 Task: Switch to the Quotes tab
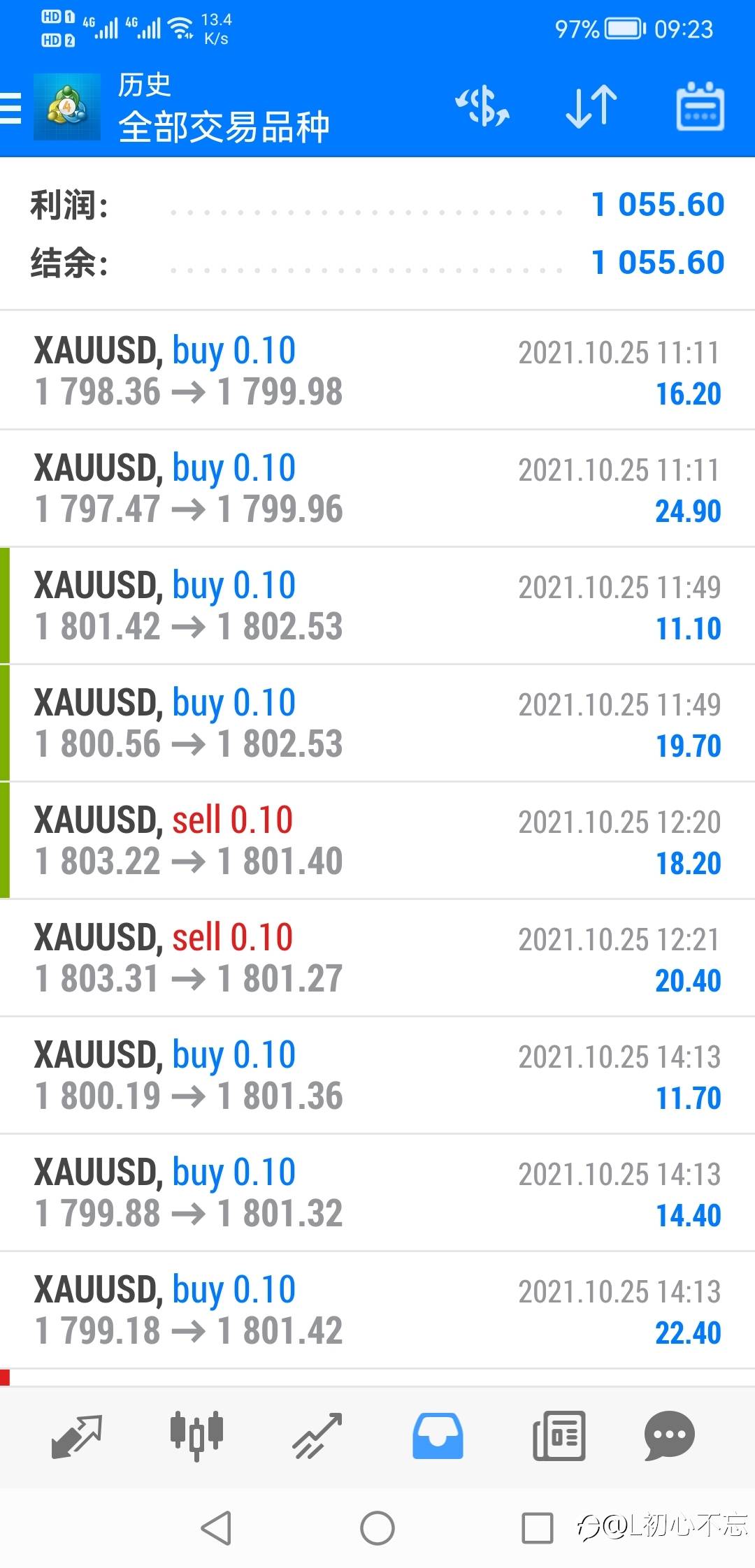click(x=77, y=1437)
